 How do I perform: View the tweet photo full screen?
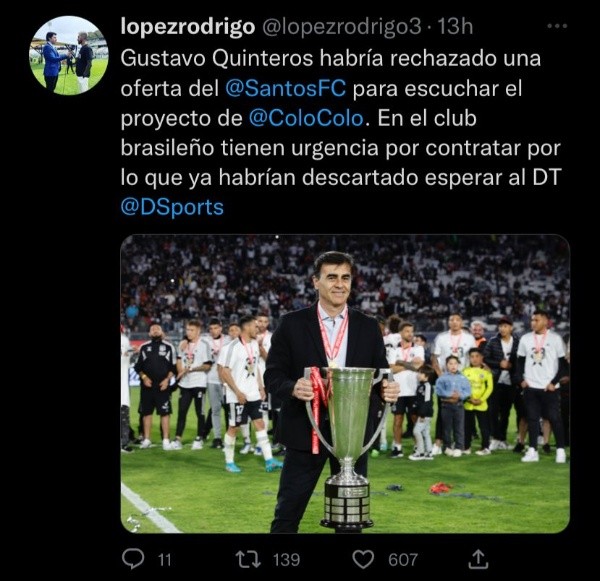[345, 384]
